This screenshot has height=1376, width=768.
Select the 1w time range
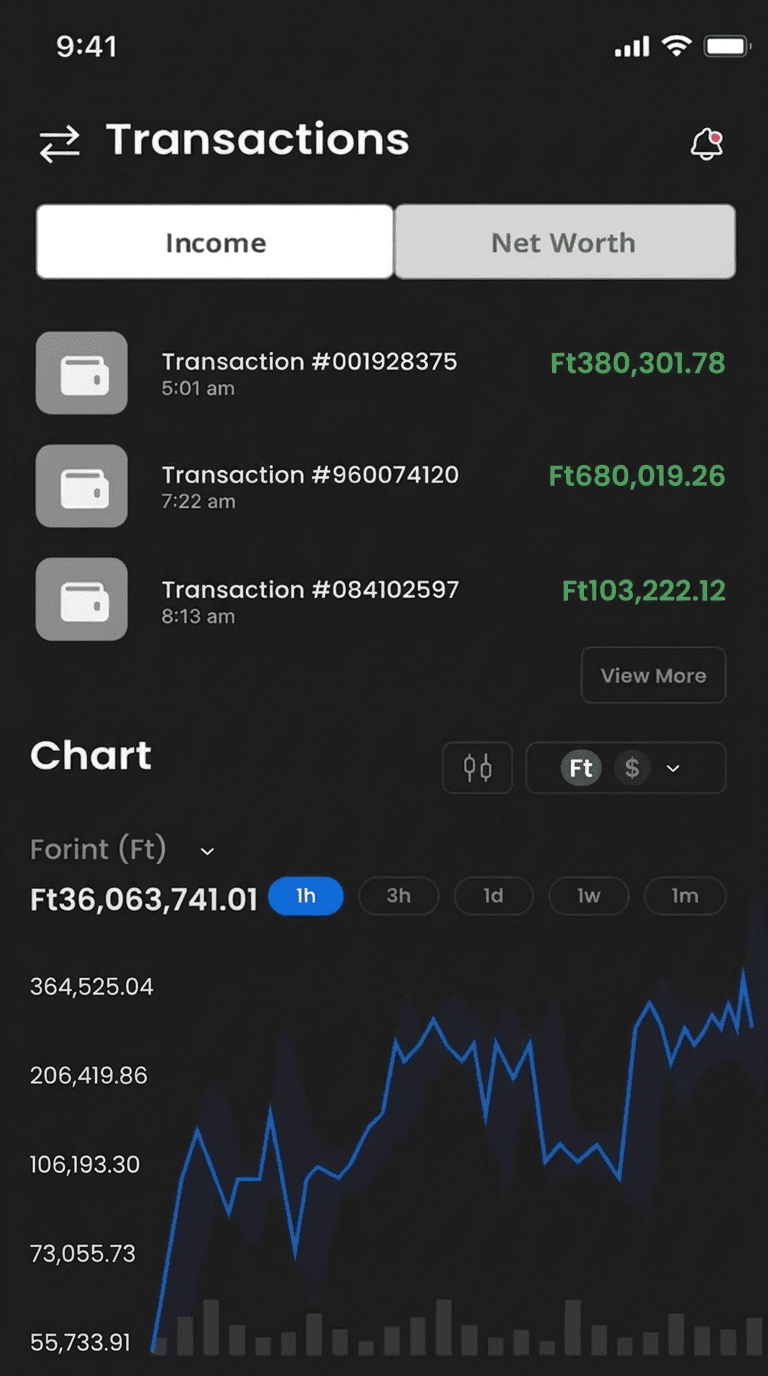pyautogui.click(x=589, y=896)
